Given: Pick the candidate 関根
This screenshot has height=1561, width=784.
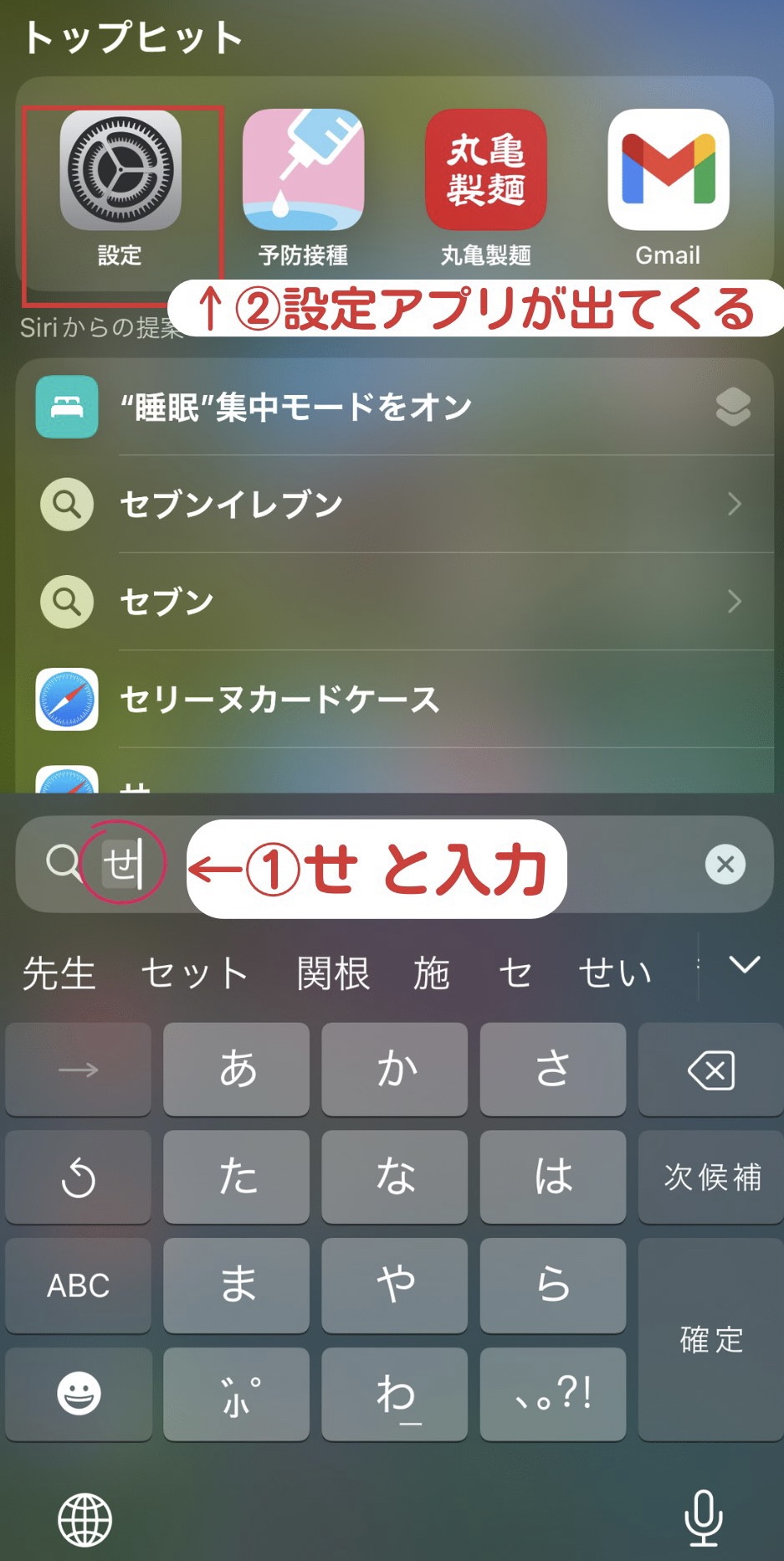Looking at the screenshot, I should pos(333,973).
